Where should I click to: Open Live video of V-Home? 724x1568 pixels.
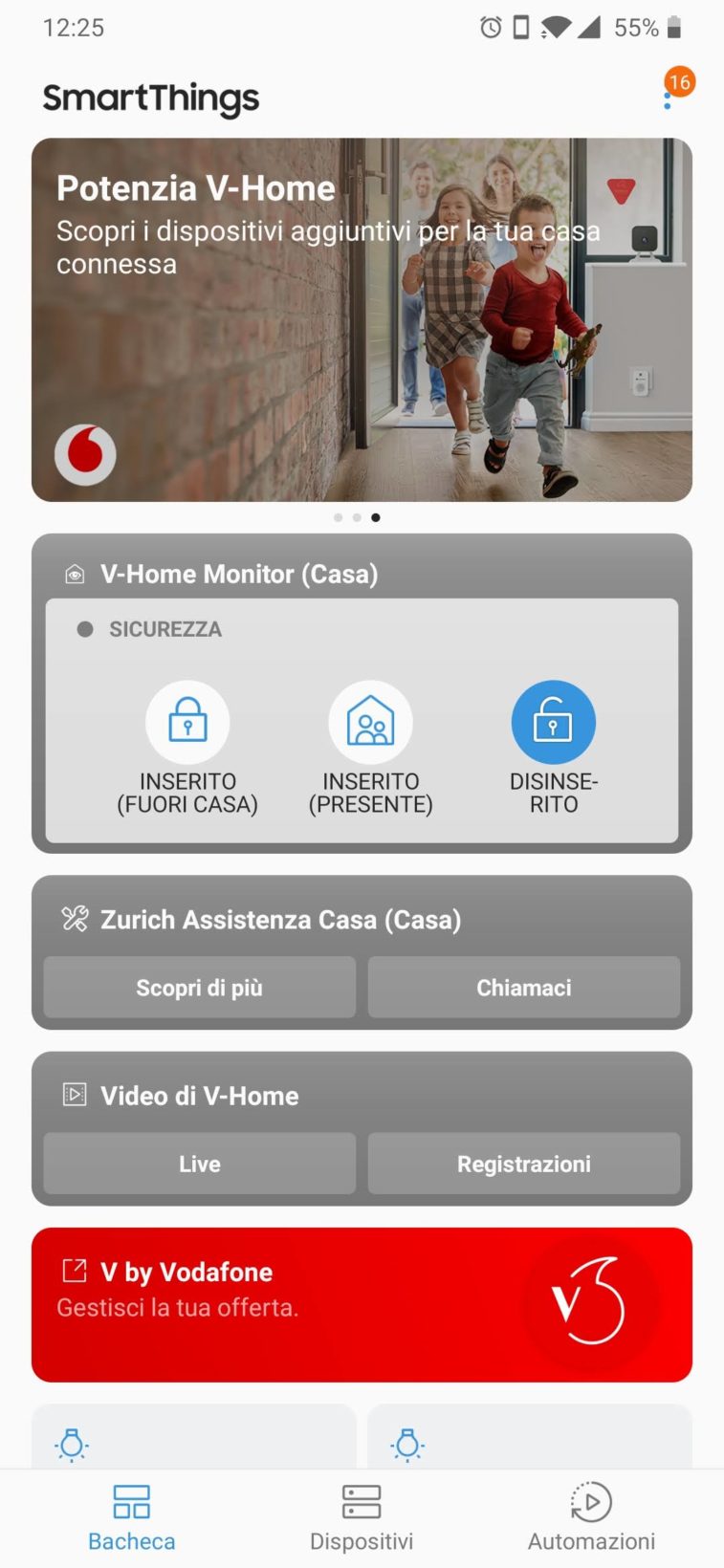199,1164
